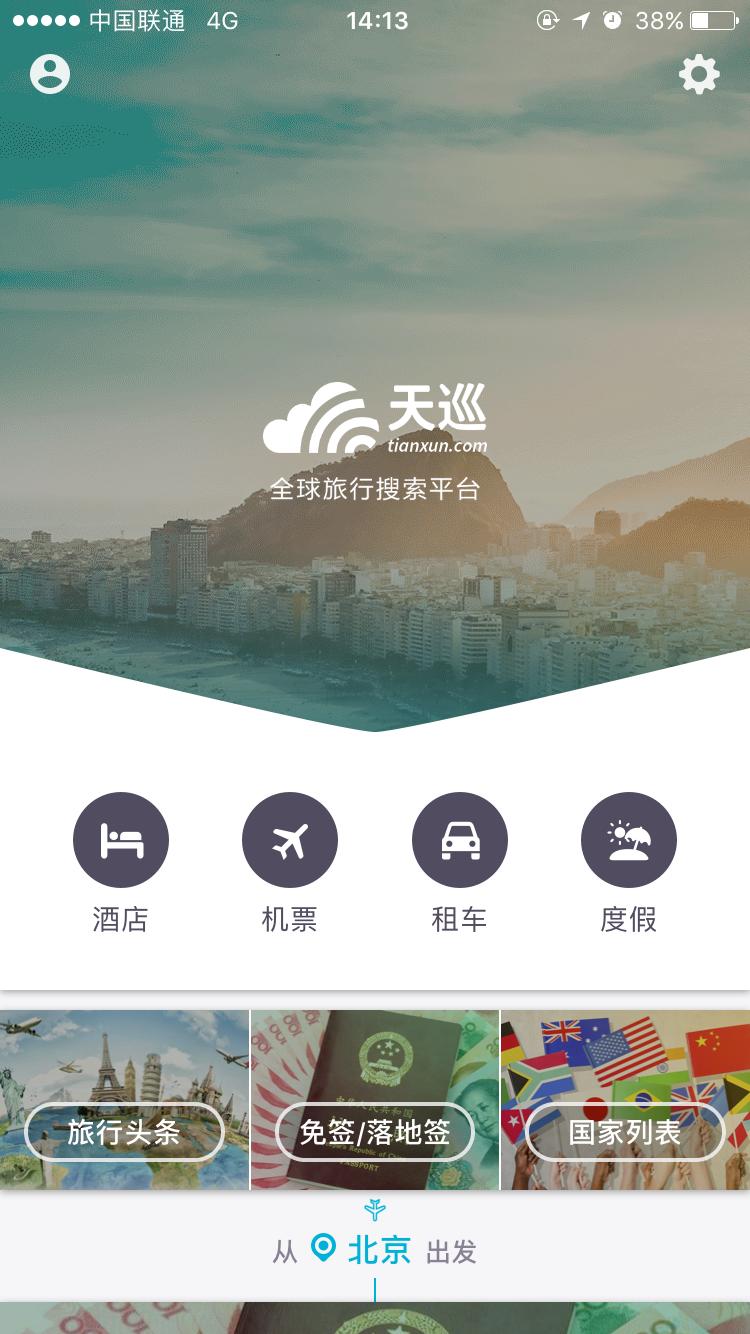Open app settings via the gear icon
This screenshot has height=1334, width=750.
tap(699, 73)
